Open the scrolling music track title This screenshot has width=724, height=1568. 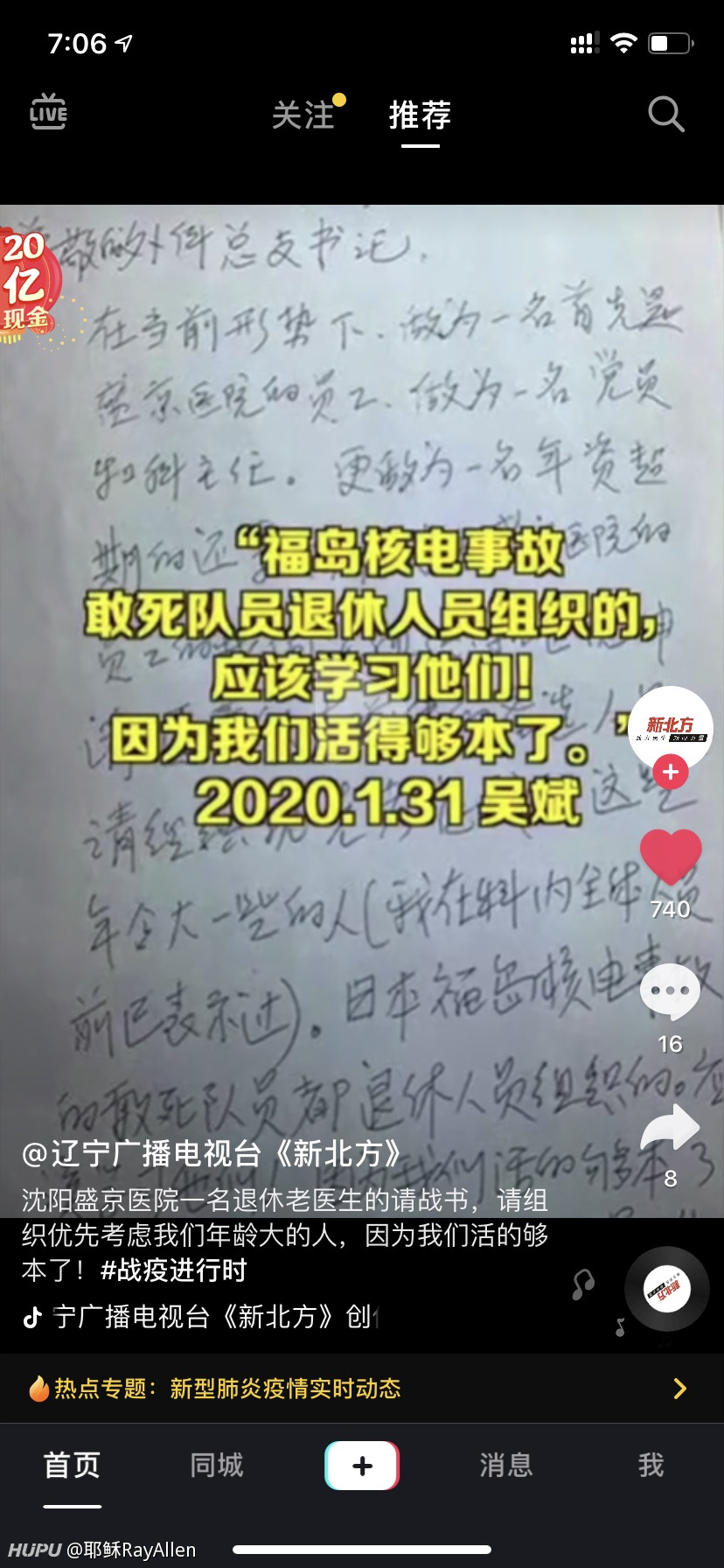point(216,1316)
